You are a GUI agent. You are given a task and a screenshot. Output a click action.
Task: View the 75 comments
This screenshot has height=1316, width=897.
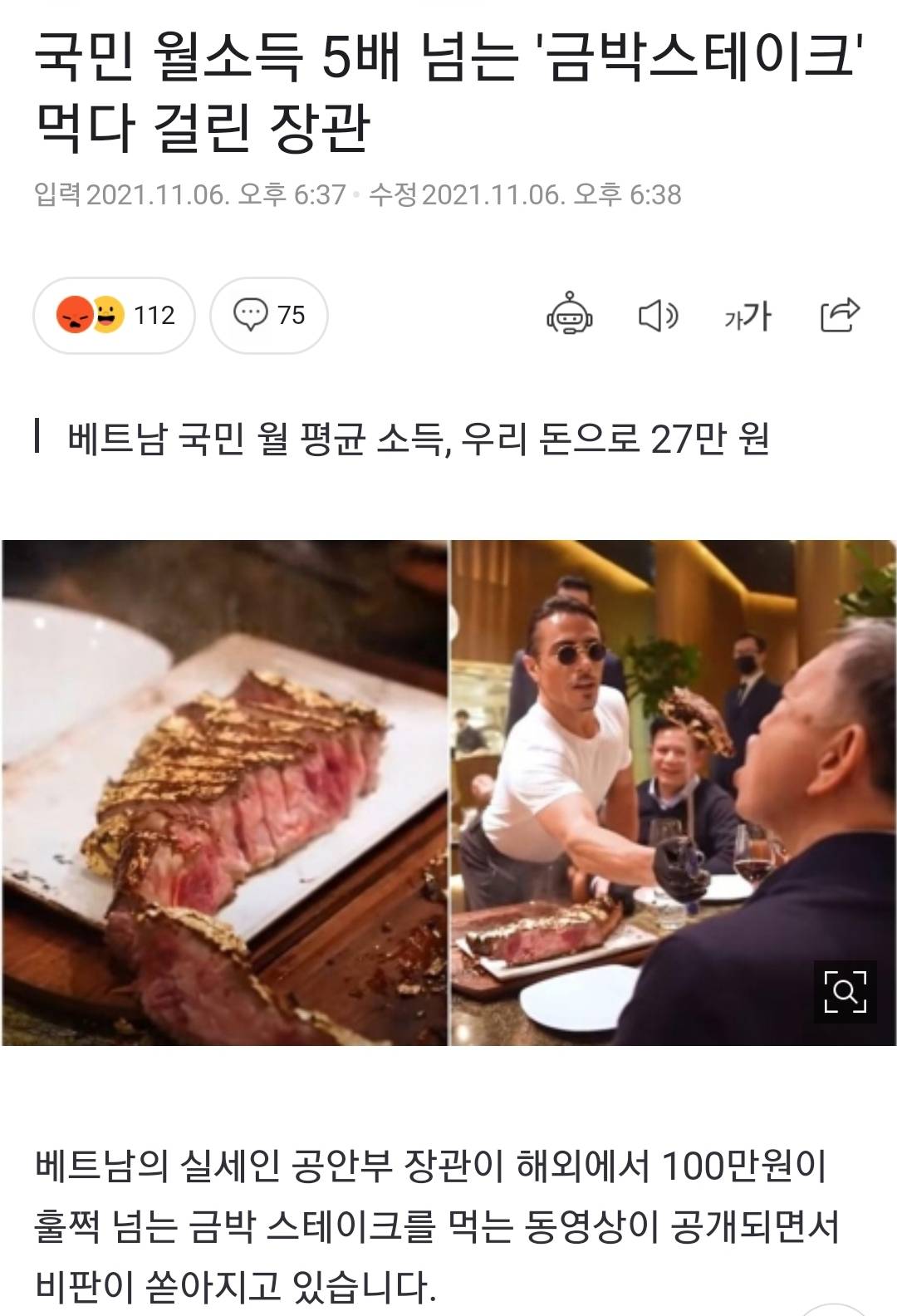(268, 316)
